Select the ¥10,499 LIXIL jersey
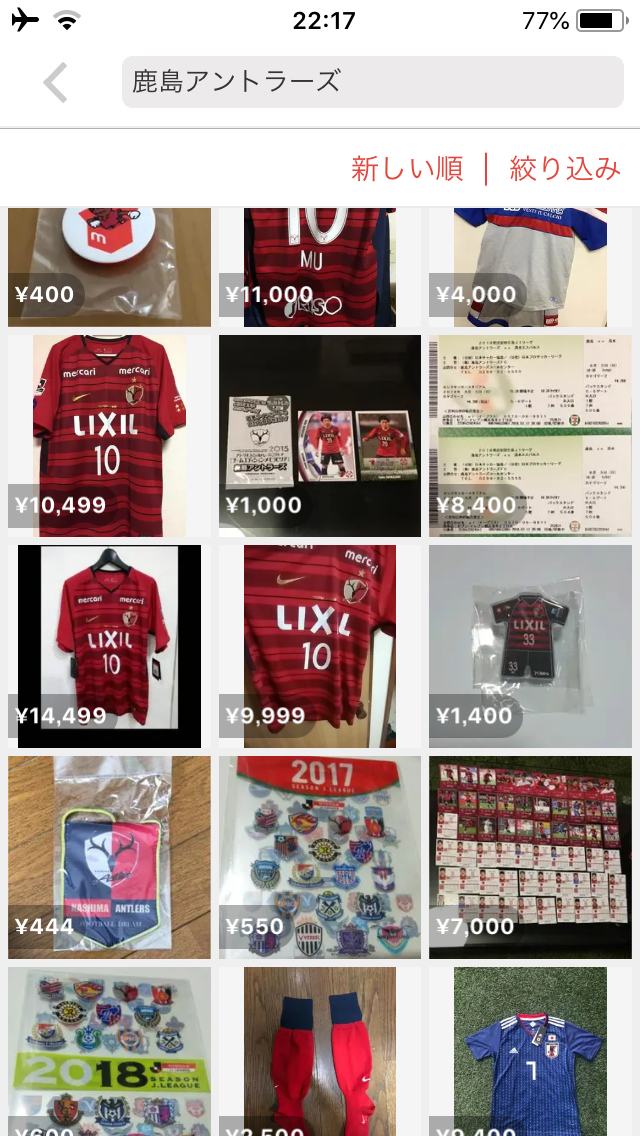This screenshot has height=1136, width=640. [109, 435]
